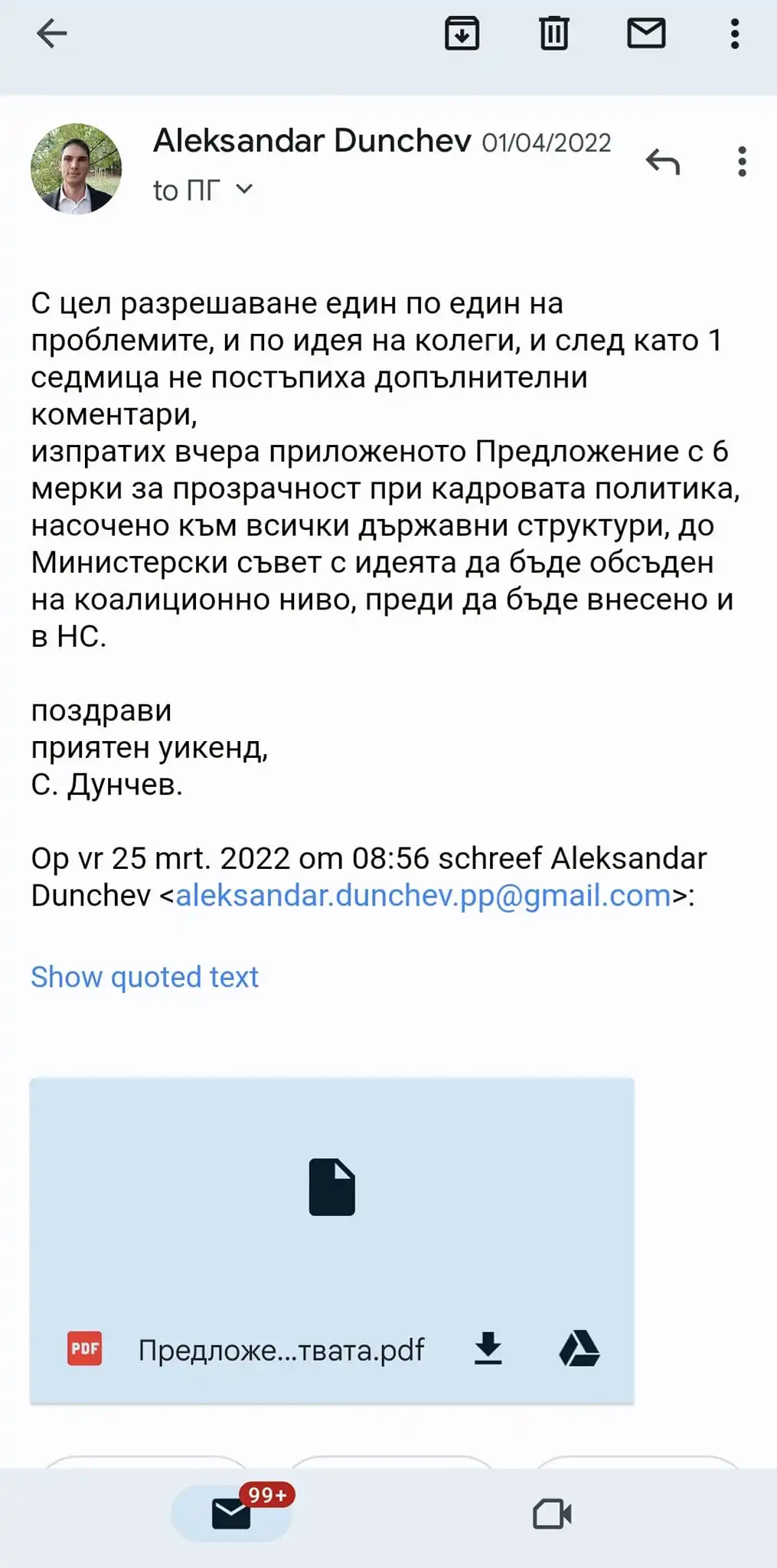The height and width of the screenshot is (1568, 777).
Task: Open Aleksandar Dunchev's profile picture
Action: click(x=76, y=168)
